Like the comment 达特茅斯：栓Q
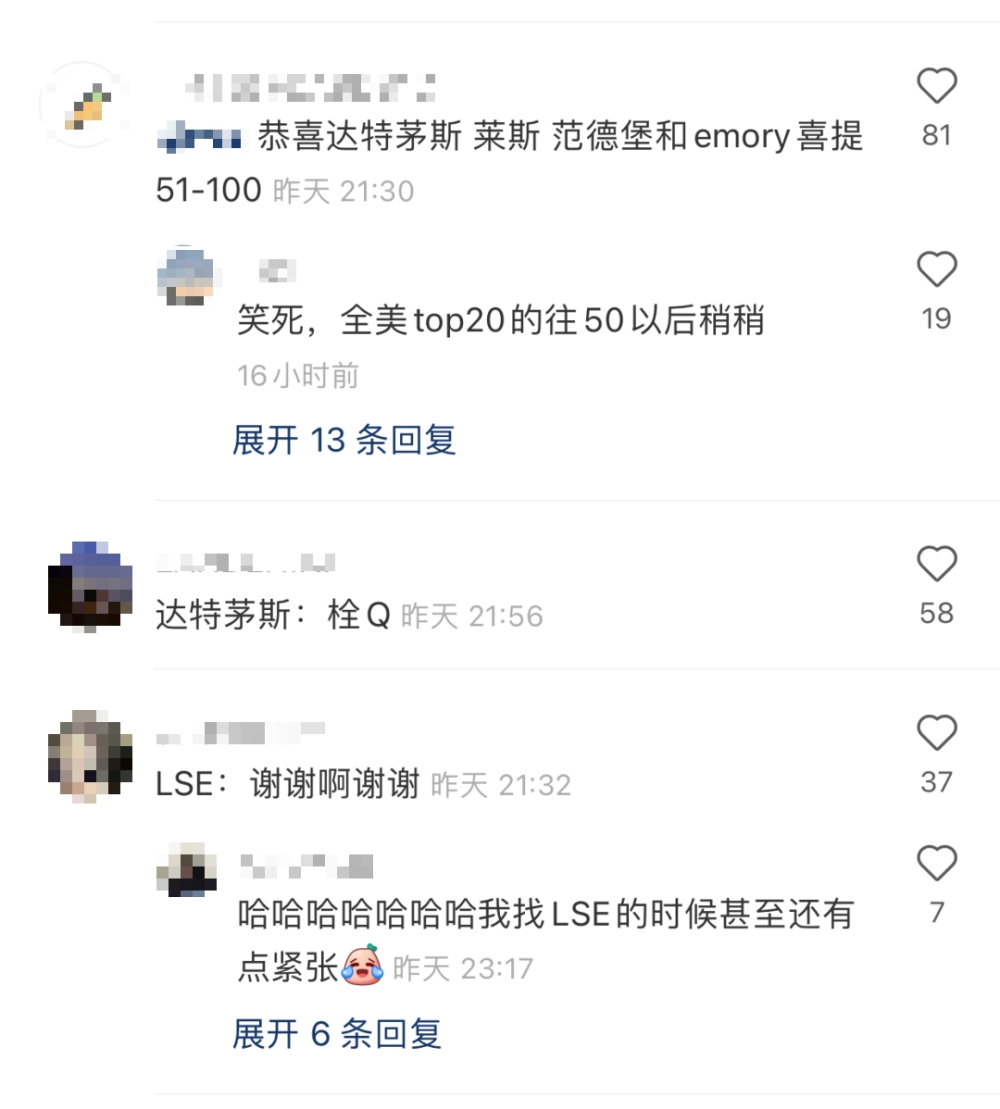 pyautogui.click(x=936, y=566)
